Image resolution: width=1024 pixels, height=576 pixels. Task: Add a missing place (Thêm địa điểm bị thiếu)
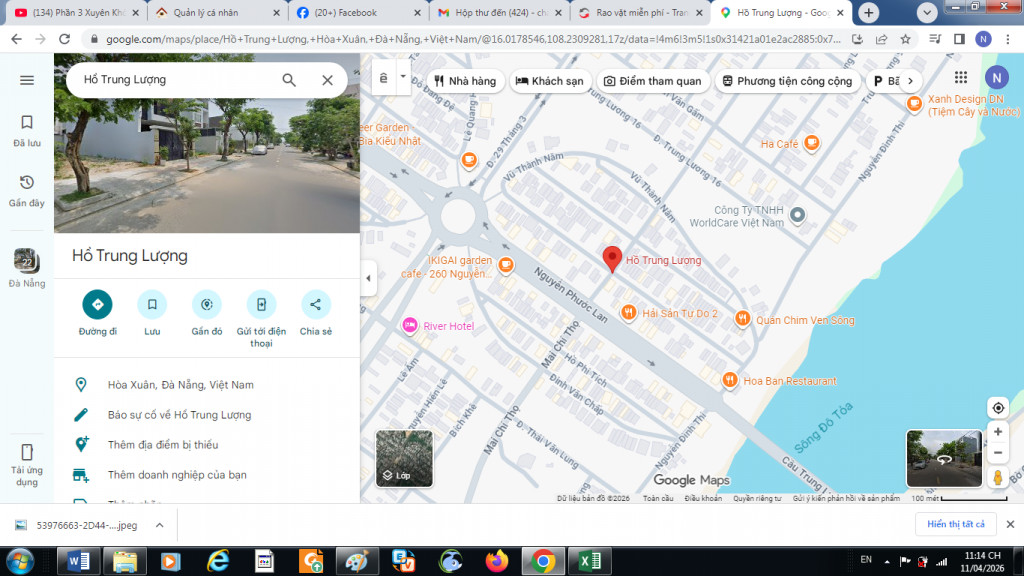[x=162, y=445]
